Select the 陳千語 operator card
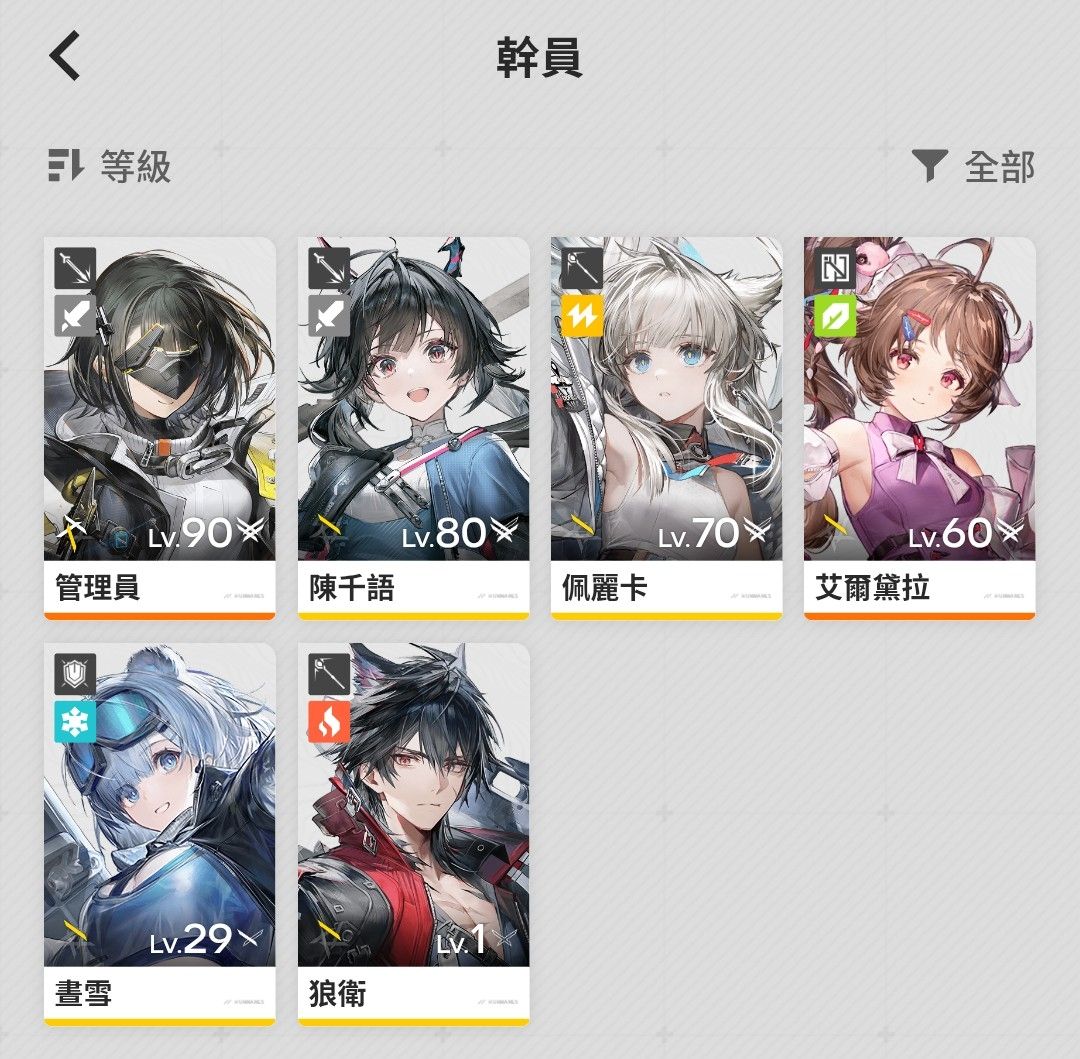1080x1059 pixels. coord(413,428)
